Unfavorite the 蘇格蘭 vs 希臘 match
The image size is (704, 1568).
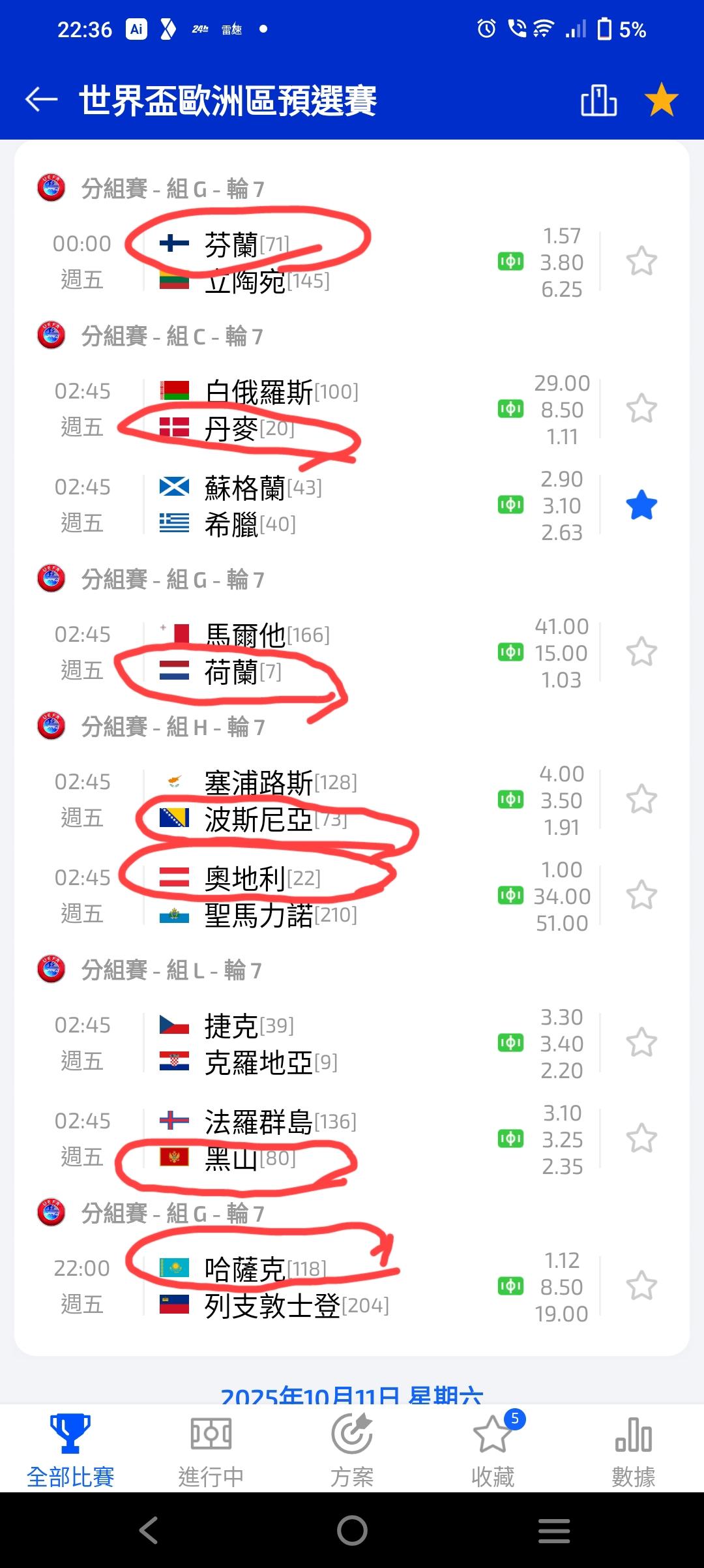coord(641,505)
